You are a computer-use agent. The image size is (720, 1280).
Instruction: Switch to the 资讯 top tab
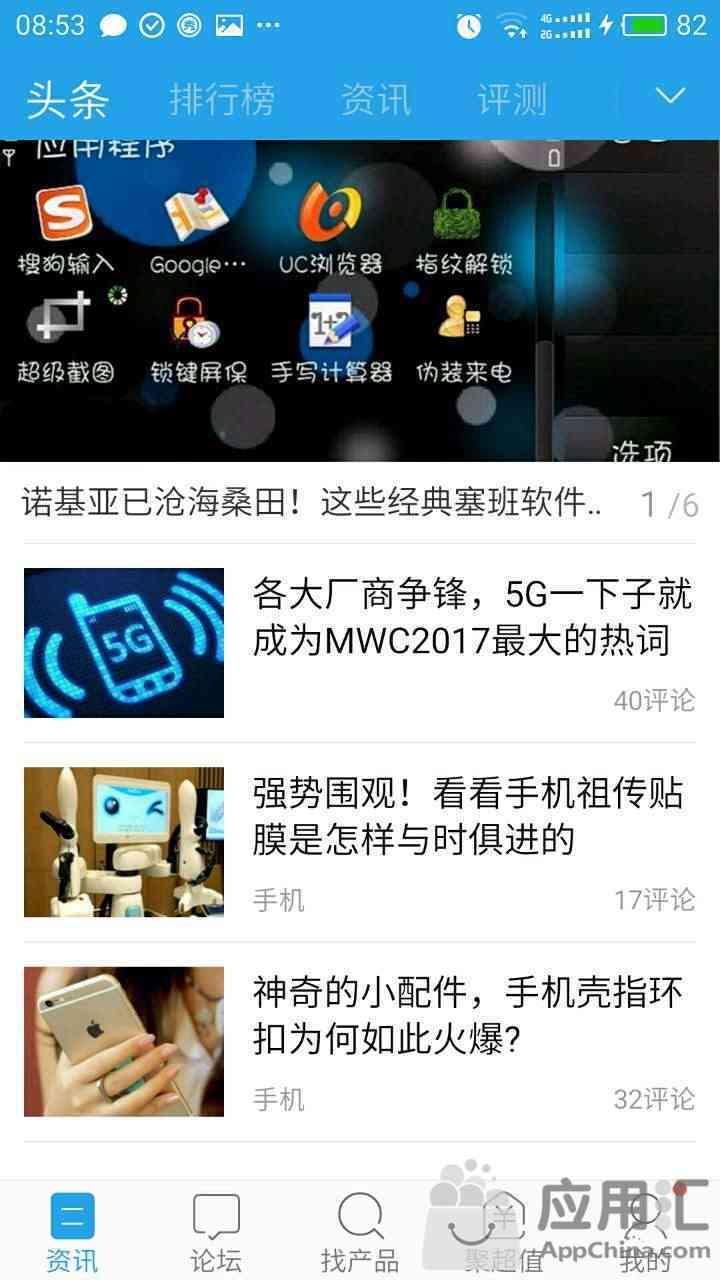(x=375, y=99)
